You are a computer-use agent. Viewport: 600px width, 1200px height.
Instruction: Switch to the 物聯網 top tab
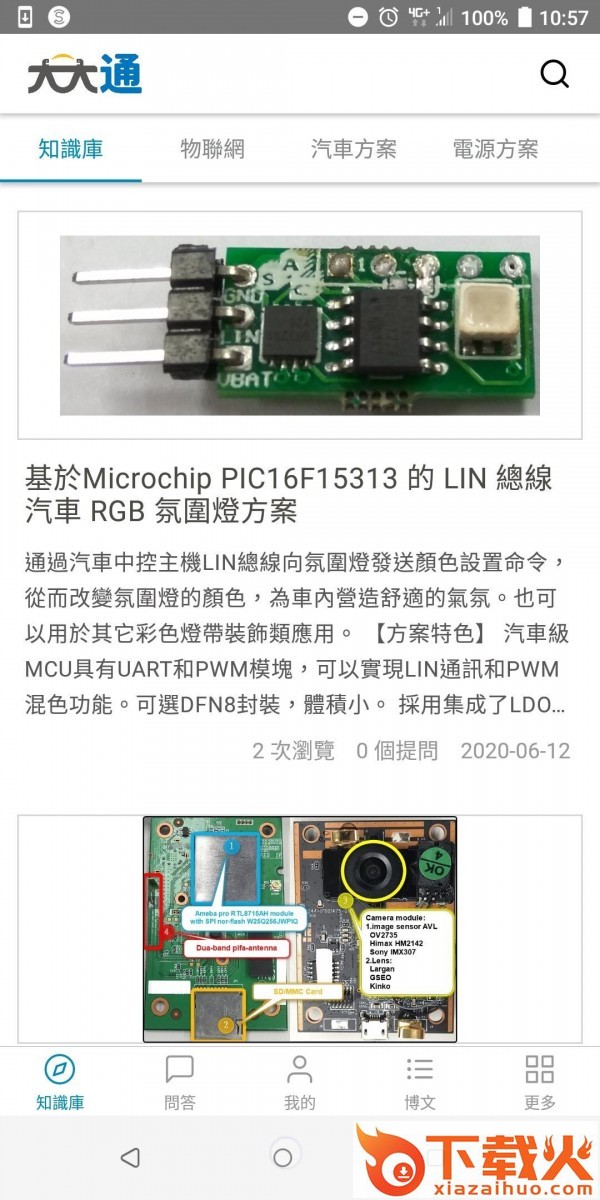pyautogui.click(x=212, y=149)
